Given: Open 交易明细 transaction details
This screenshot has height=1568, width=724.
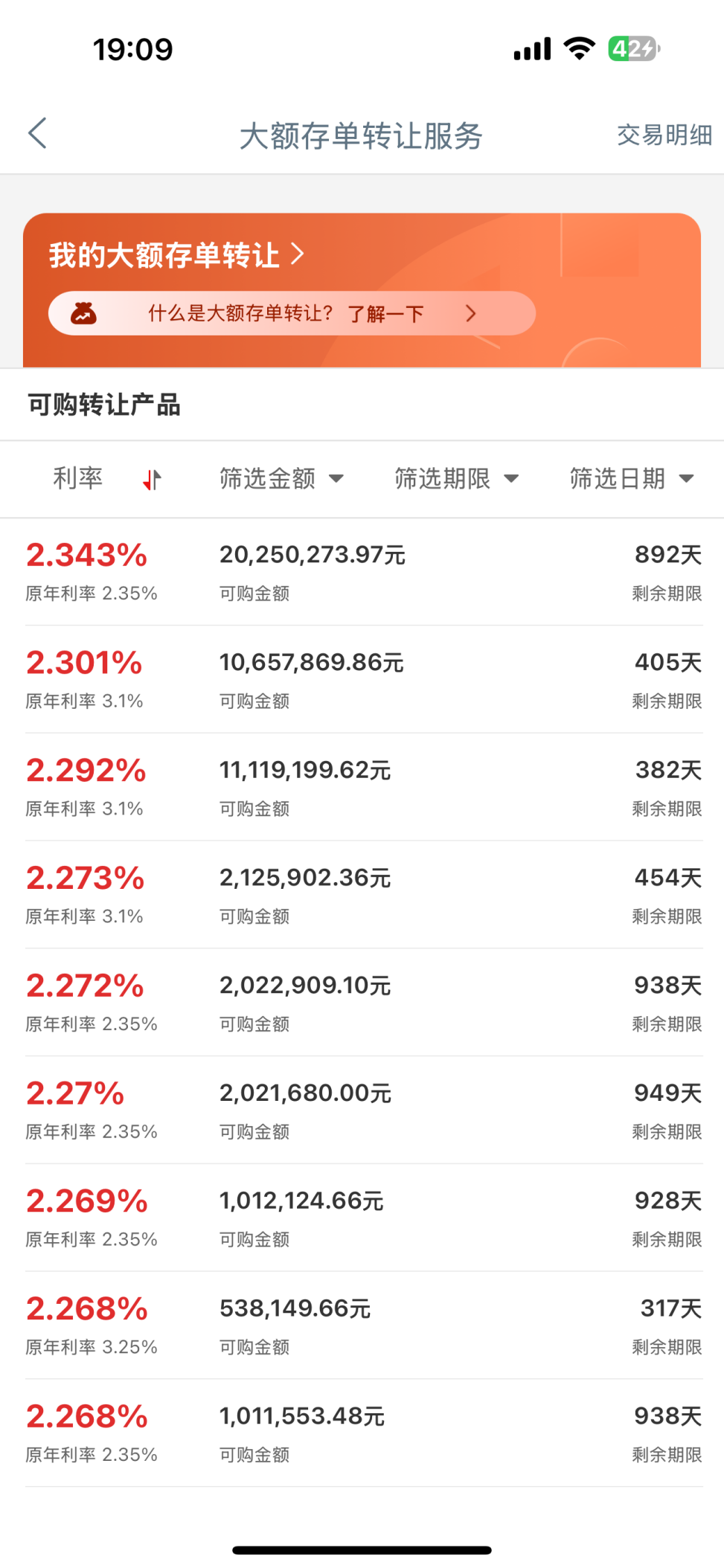Looking at the screenshot, I should (664, 135).
